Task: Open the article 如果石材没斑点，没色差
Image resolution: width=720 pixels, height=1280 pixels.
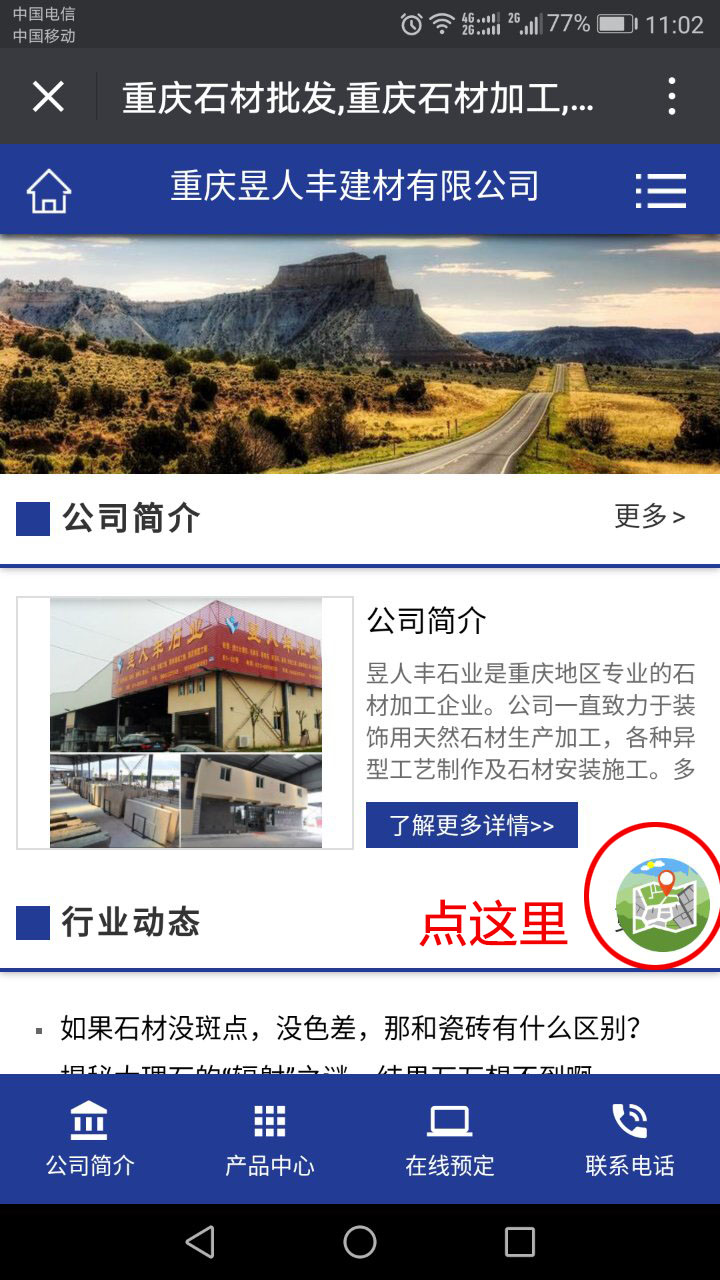Action: pyautogui.click(x=350, y=1027)
